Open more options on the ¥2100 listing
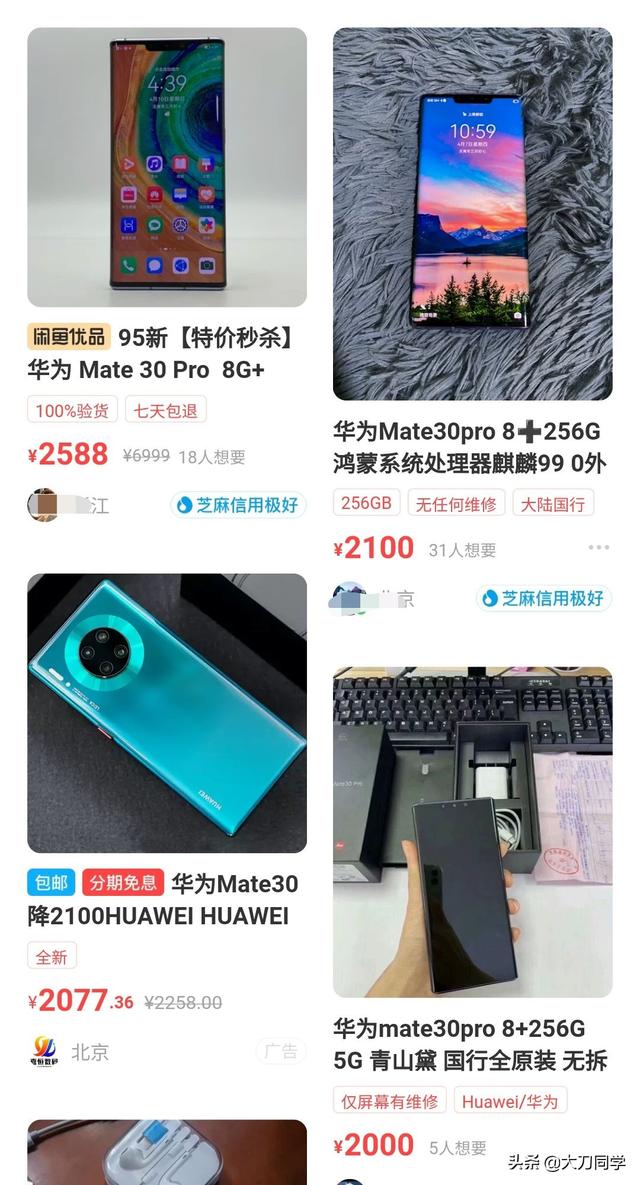The width and height of the screenshot is (640, 1185). [598, 547]
